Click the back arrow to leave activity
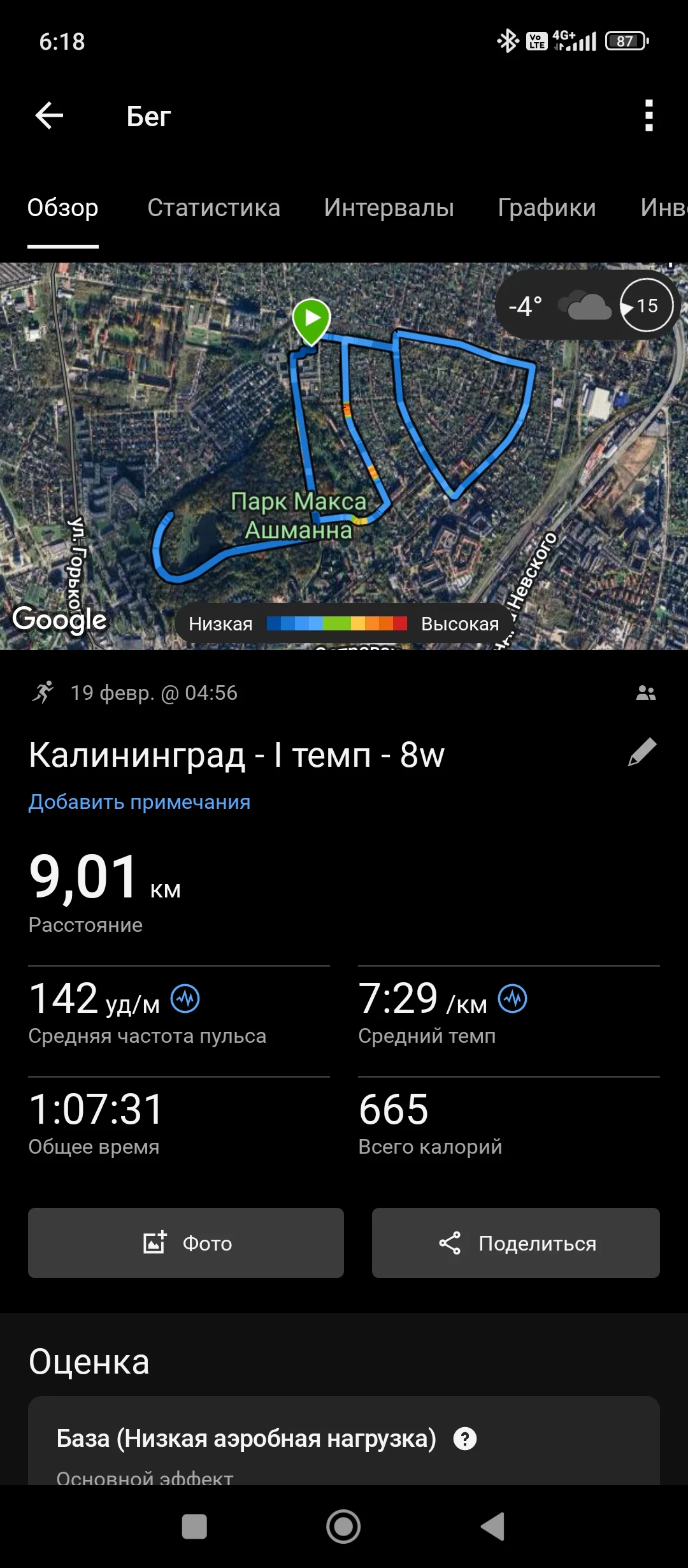This screenshot has width=688, height=1568. point(48,115)
